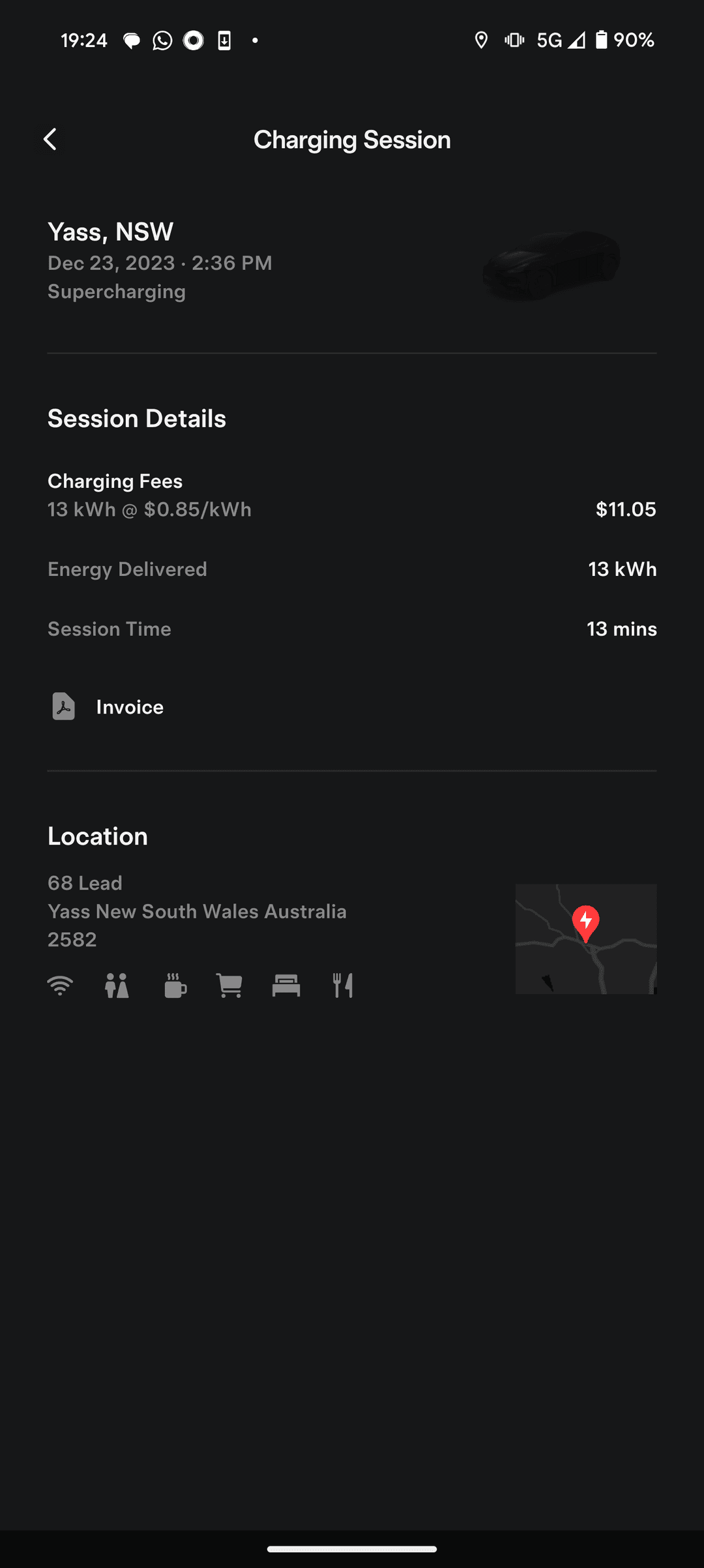This screenshot has width=704, height=1568.
Task: Click the location pin in status bar
Action: point(481,40)
